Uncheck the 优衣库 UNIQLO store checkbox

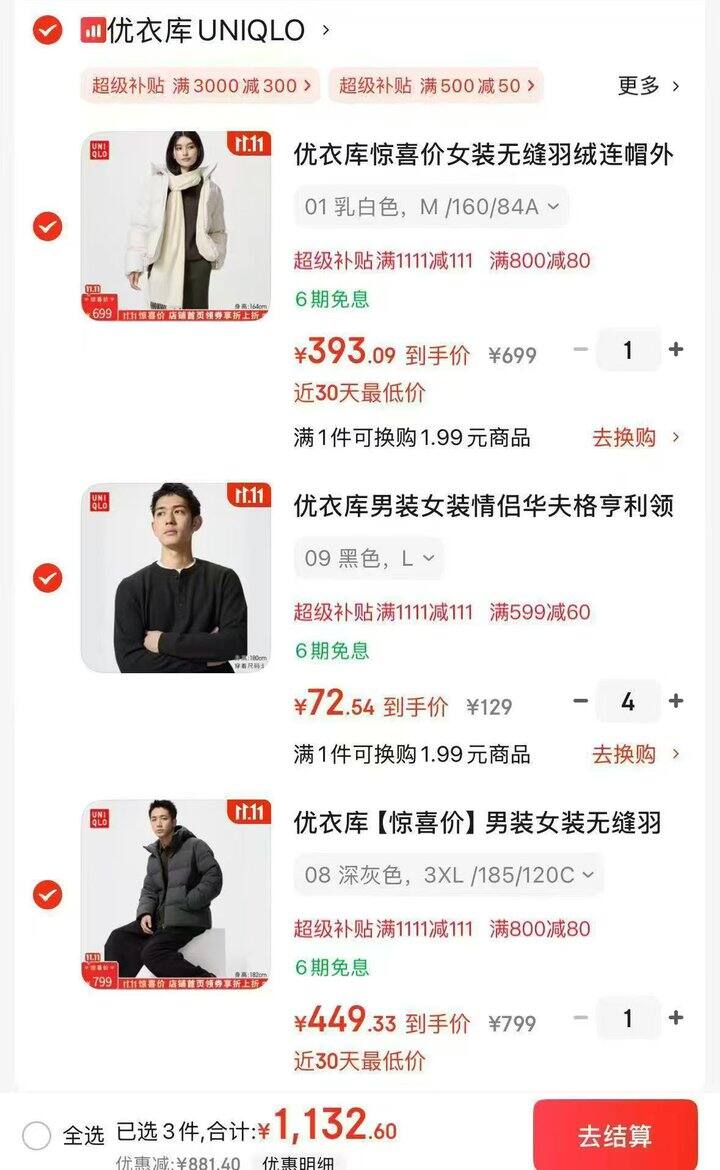[47, 31]
